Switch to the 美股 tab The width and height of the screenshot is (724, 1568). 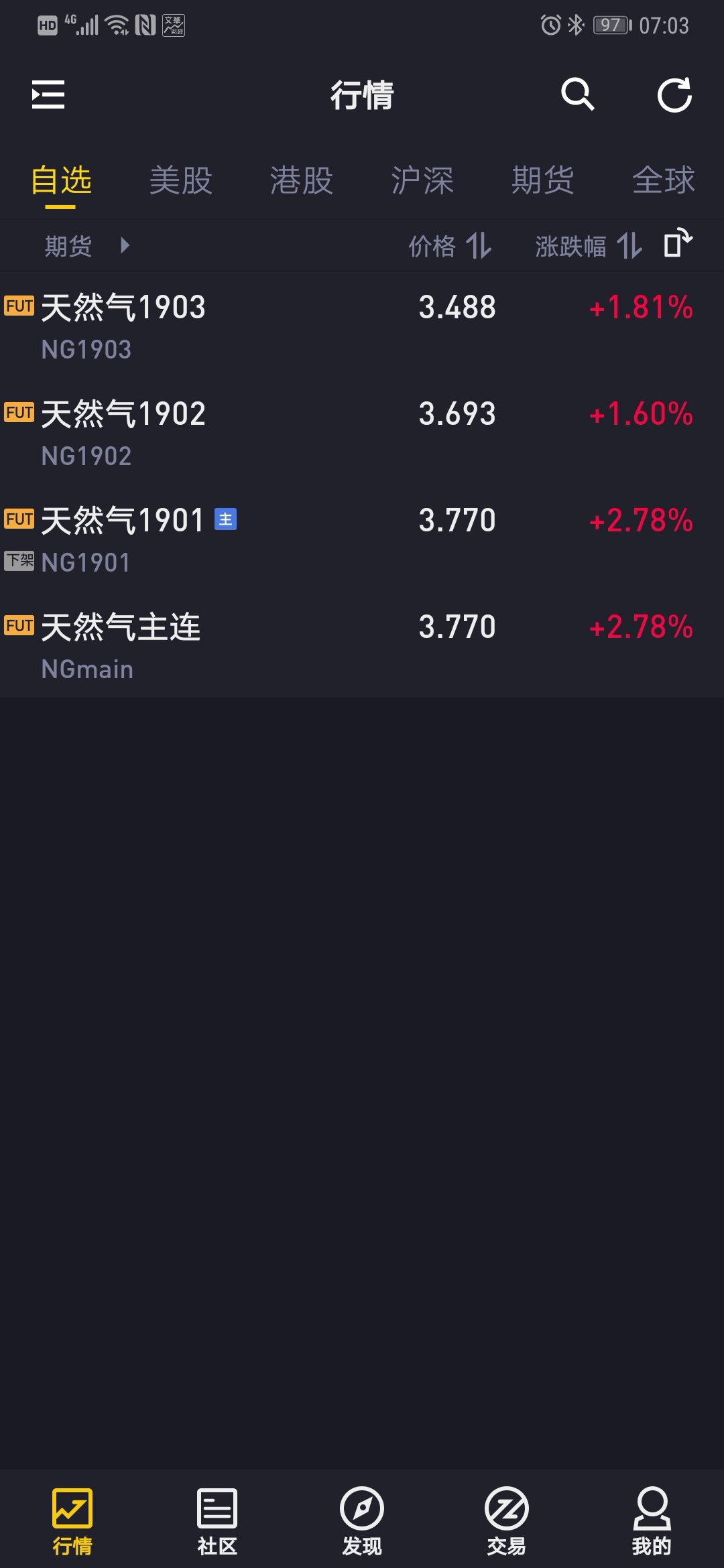click(x=181, y=180)
